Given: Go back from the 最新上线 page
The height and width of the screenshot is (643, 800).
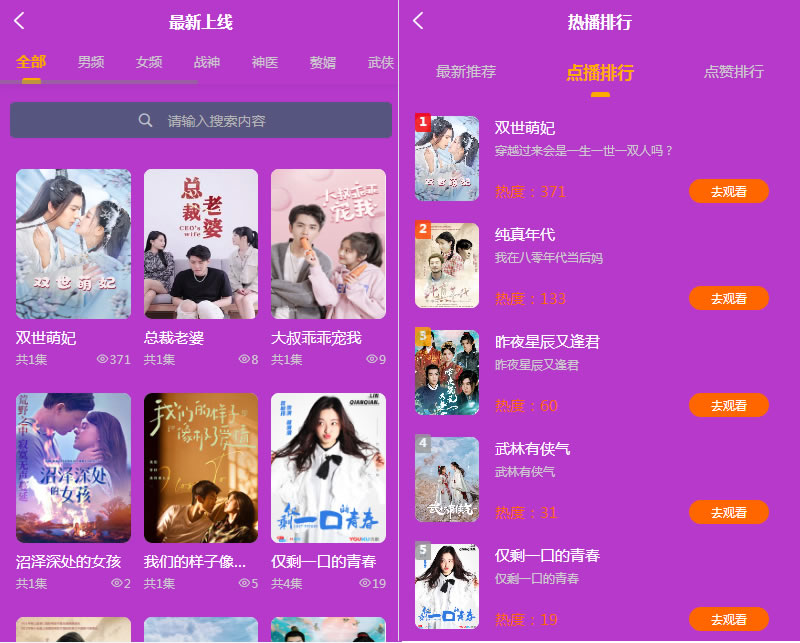Looking at the screenshot, I should point(19,21).
